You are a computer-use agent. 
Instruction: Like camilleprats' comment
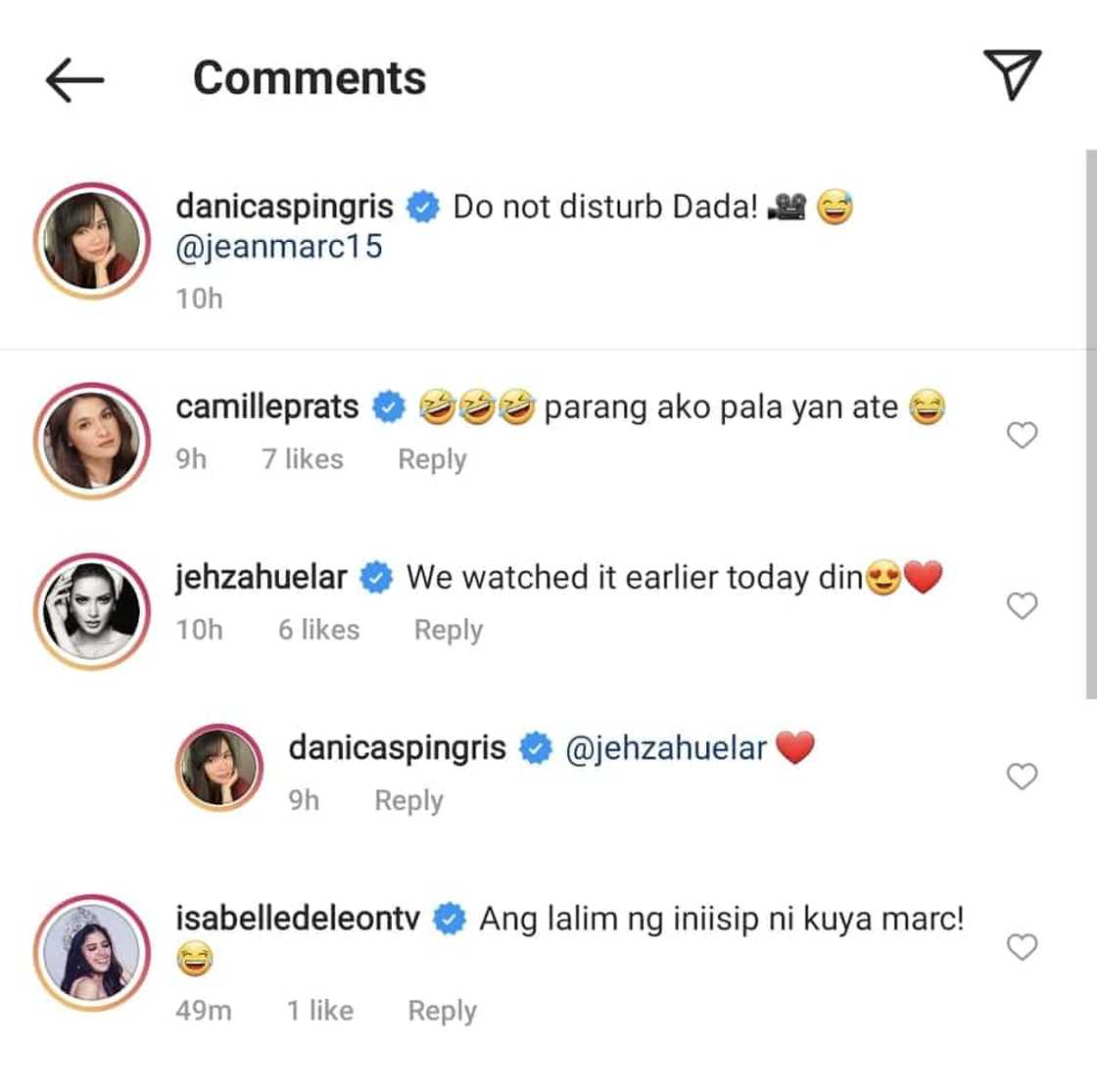coord(1022,435)
